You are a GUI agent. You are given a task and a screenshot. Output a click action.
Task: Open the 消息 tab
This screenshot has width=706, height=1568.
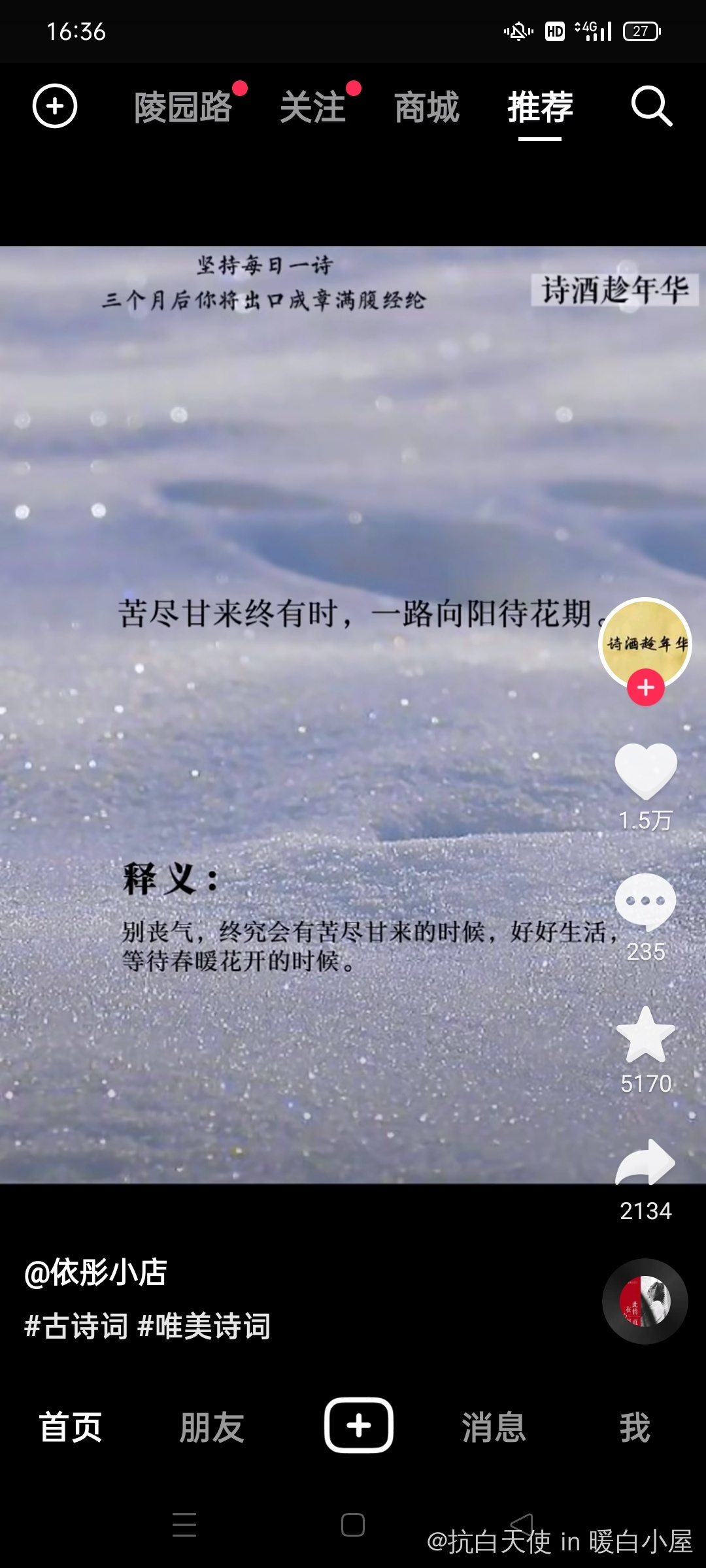coord(494,1427)
